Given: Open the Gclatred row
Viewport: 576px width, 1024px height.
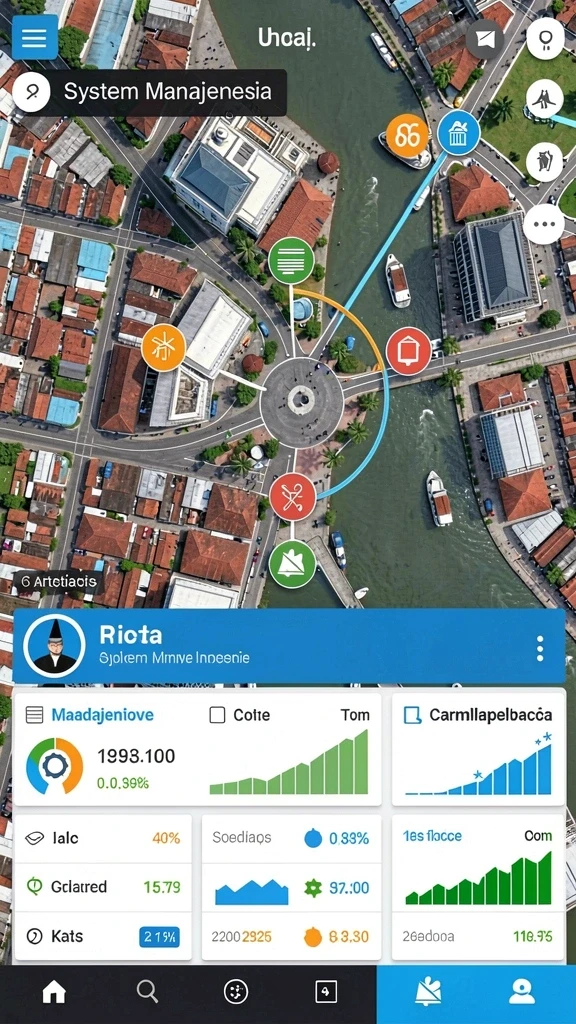Looking at the screenshot, I should click(103, 886).
